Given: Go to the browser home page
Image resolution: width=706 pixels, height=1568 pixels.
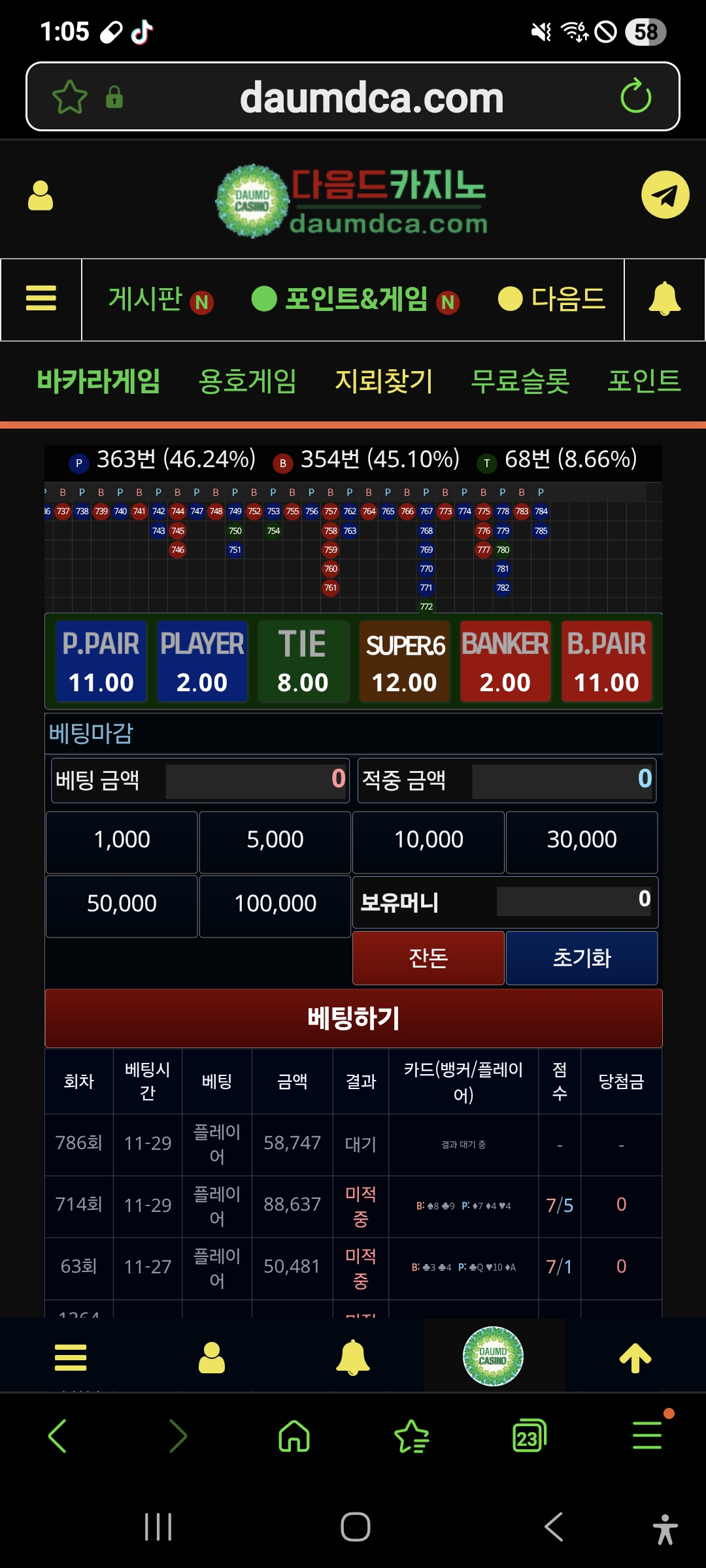Looking at the screenshot, I should [x=294, y=1436].
